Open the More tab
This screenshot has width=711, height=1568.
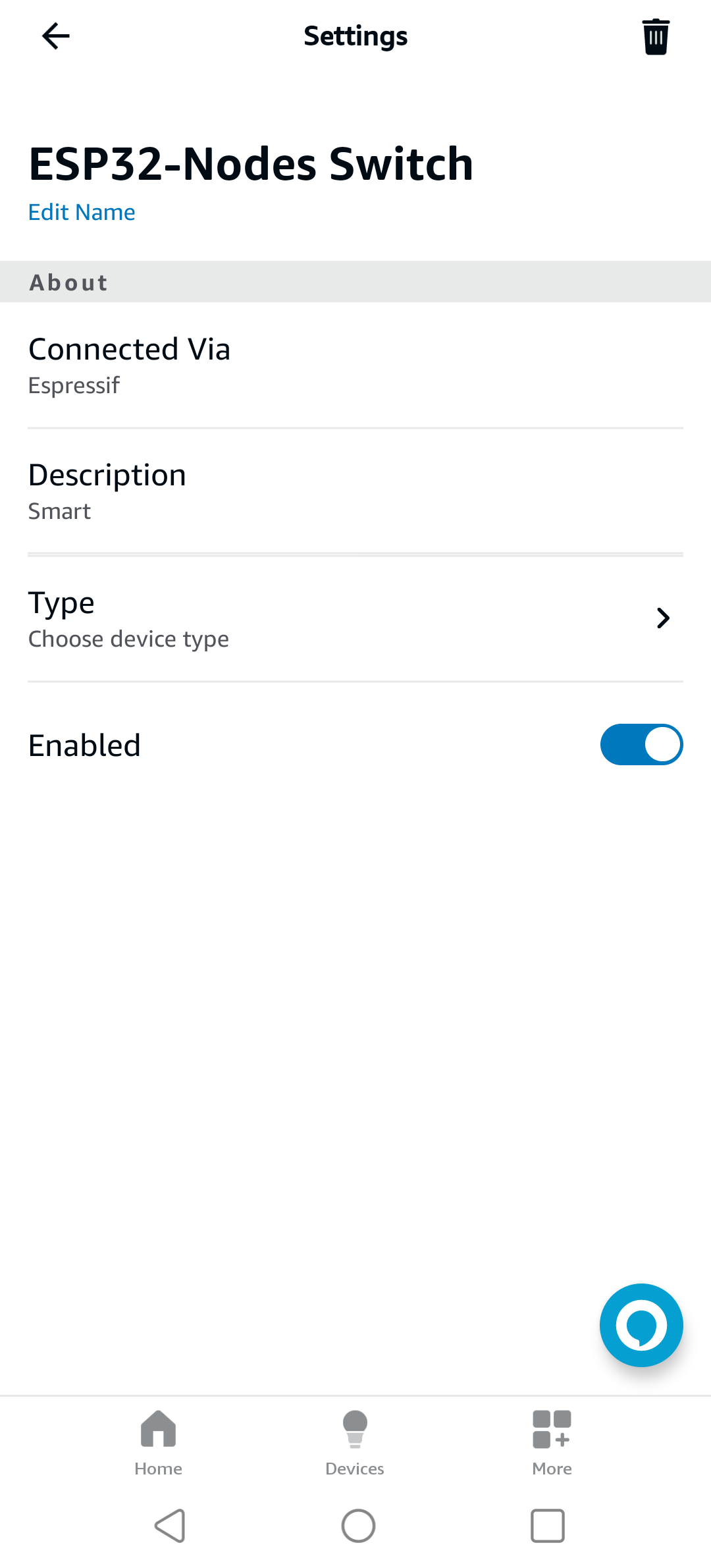tap(552, 1444)
